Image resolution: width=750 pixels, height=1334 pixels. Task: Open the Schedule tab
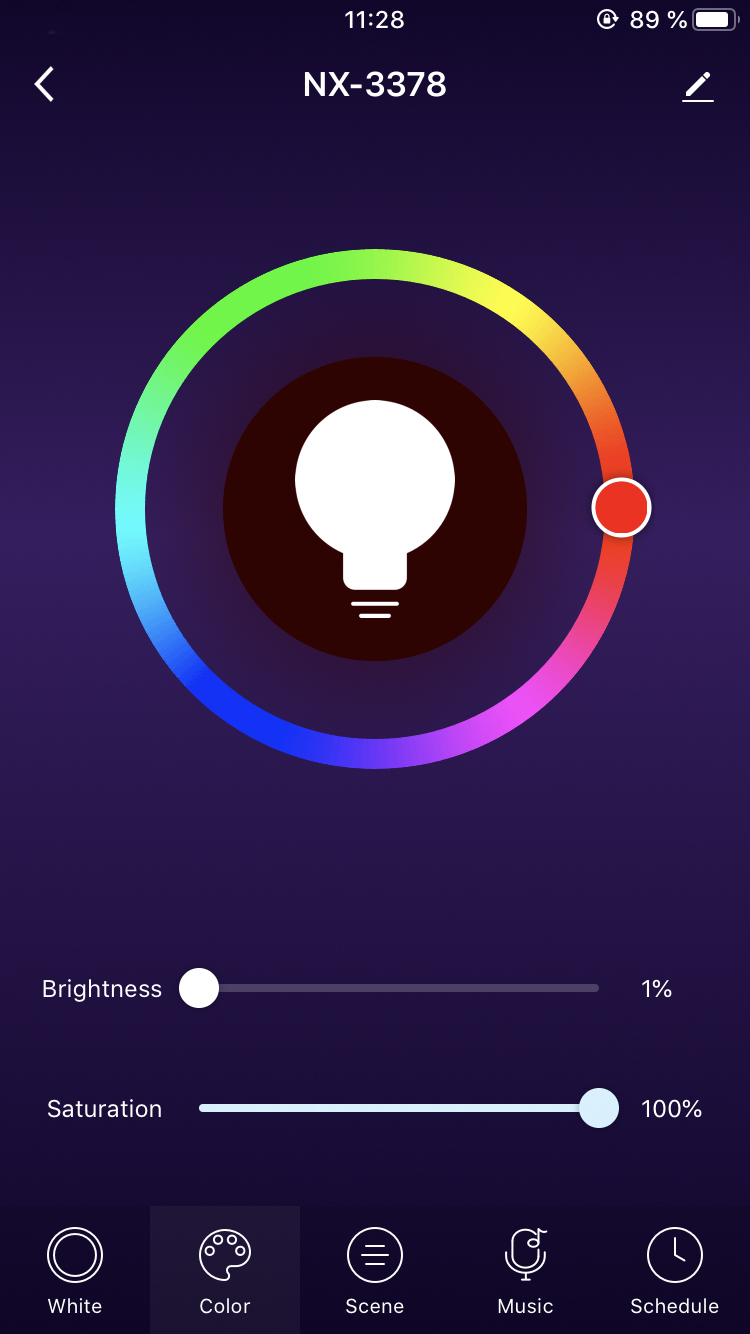point(675,1270)
